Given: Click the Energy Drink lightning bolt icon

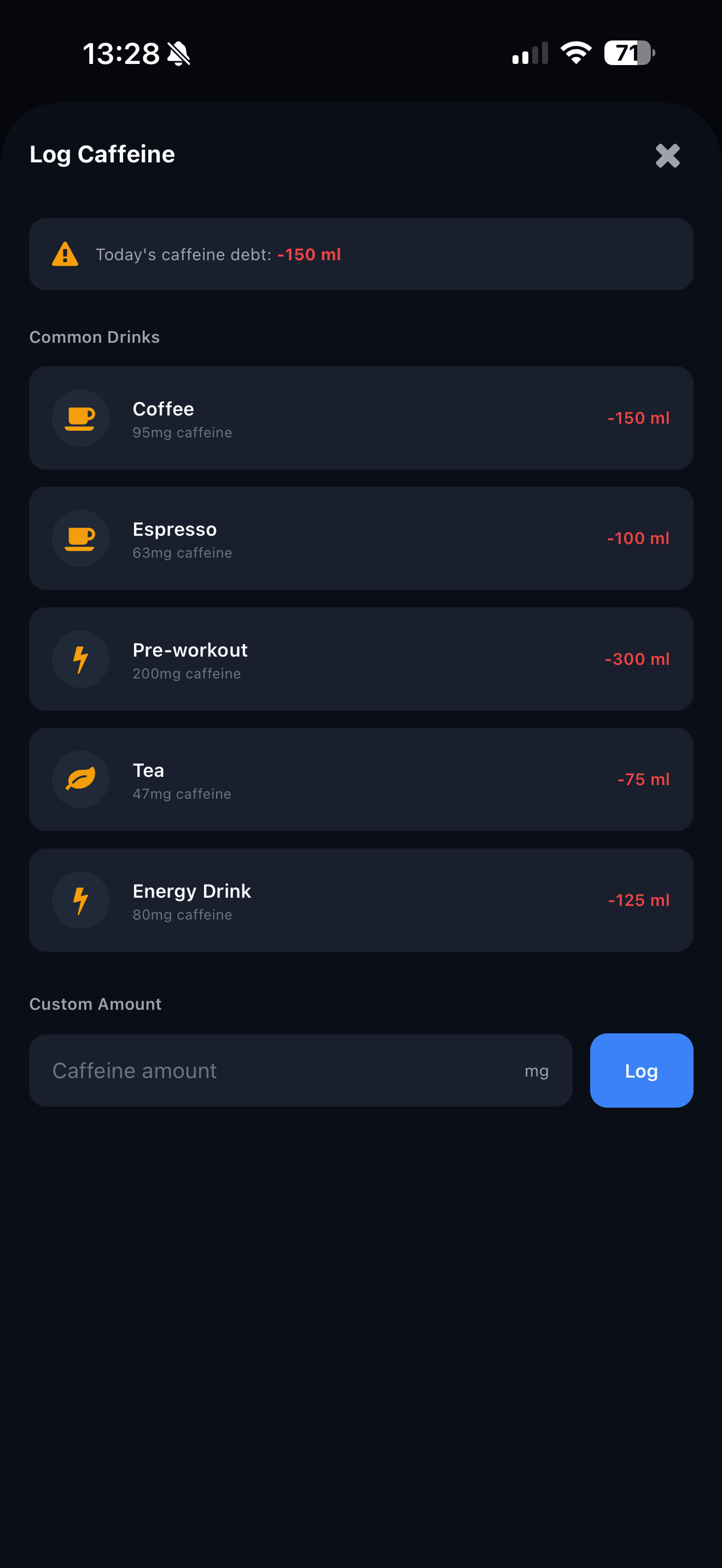Looking at the screenshot, I should point(80,900).
